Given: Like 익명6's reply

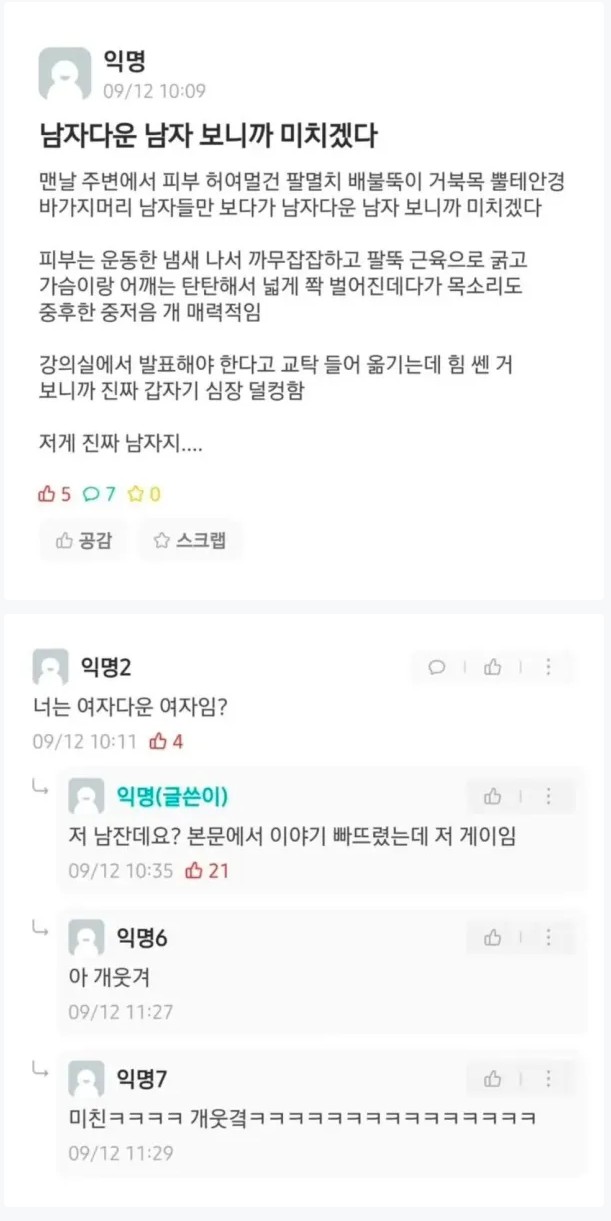Looking at the screenshot, I should click(493, 937).
